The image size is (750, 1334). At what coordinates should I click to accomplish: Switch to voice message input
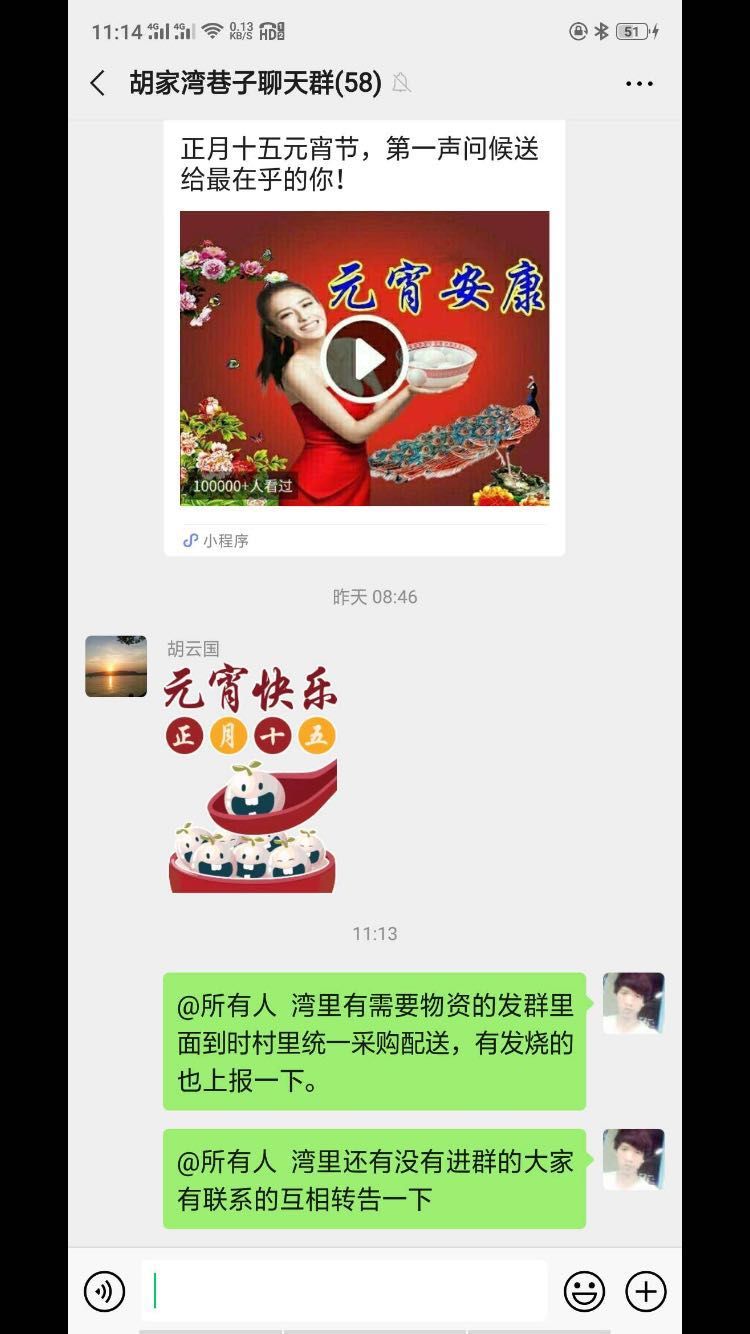104,1291
